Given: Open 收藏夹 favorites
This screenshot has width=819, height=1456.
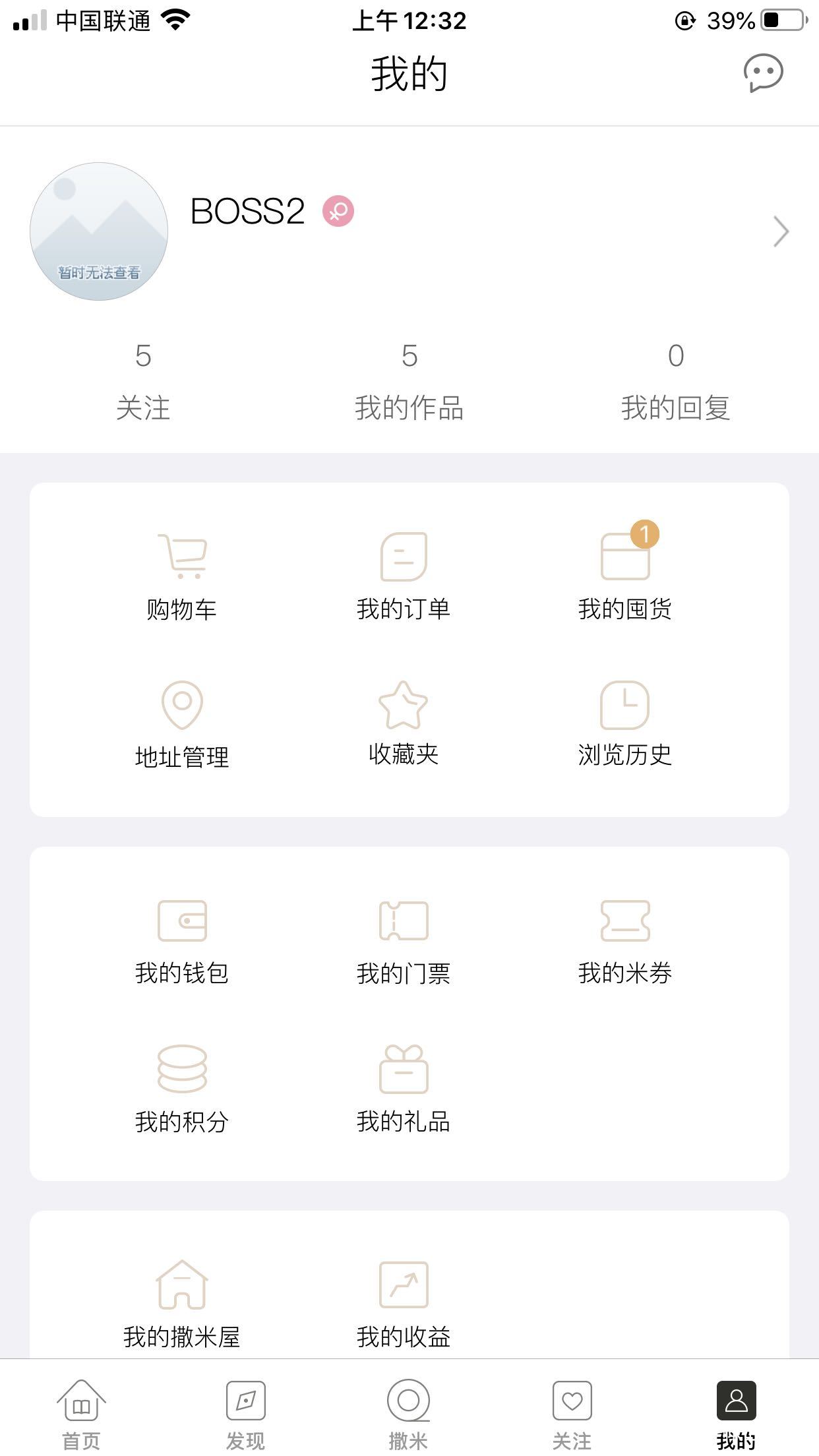Looking at the screenshot, I should 404,723.
